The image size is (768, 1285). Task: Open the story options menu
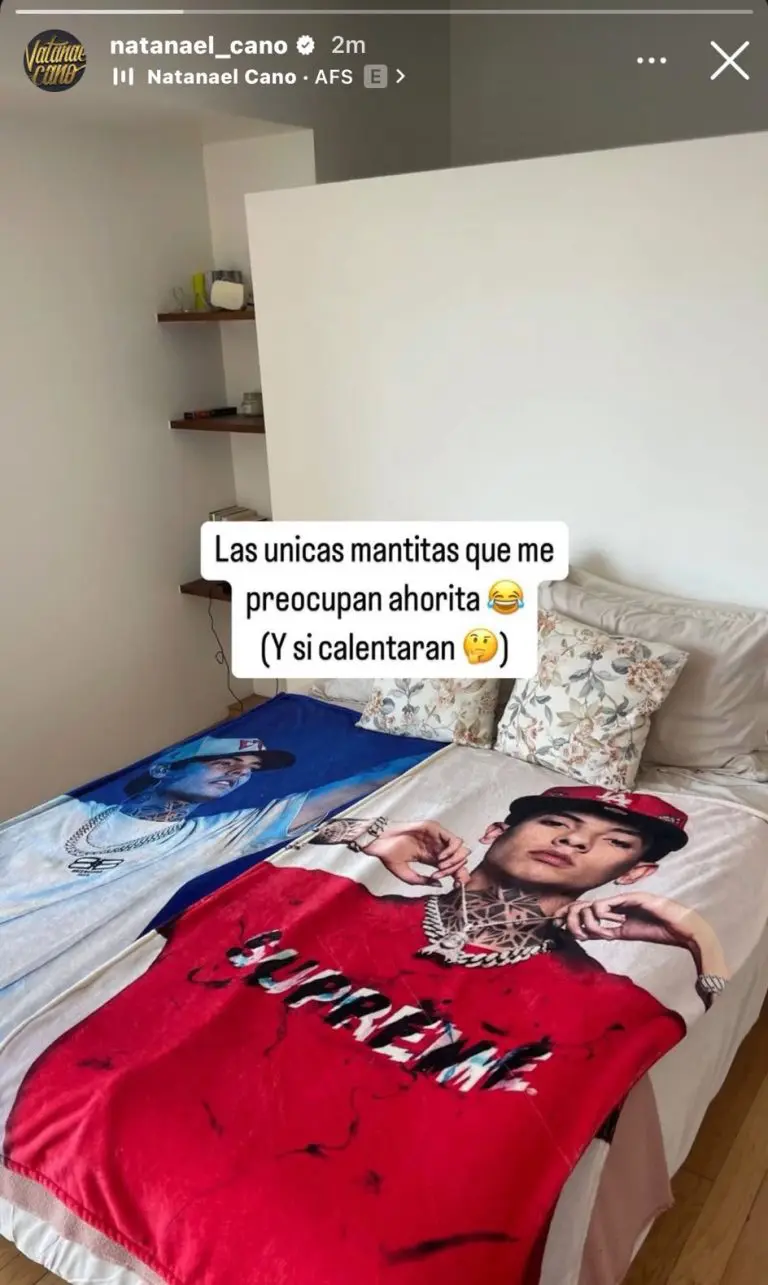pyautogui.click(x=651, y=61)
